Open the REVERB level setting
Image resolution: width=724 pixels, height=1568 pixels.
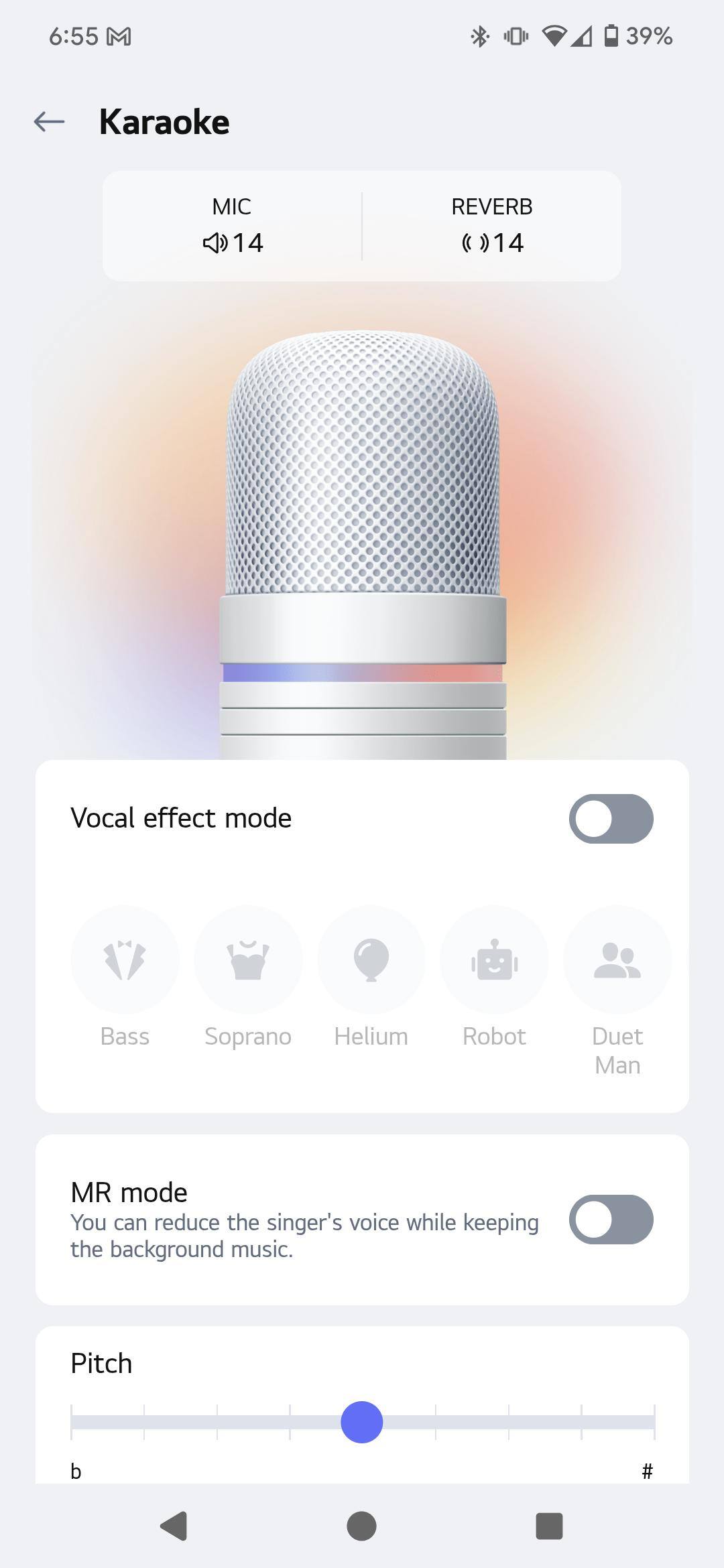tap(492, 226)
